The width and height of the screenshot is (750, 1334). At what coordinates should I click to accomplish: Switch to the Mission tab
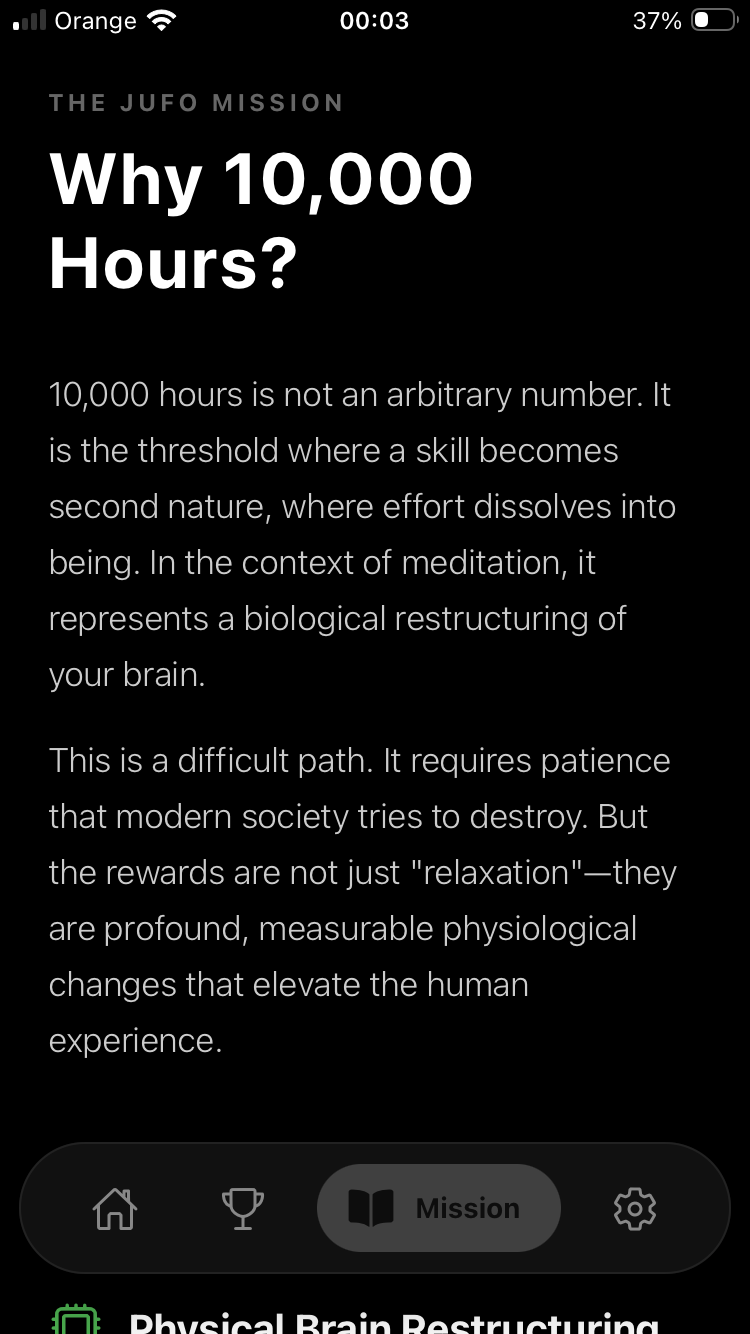pyautogui.click(x=438, y=1207)
